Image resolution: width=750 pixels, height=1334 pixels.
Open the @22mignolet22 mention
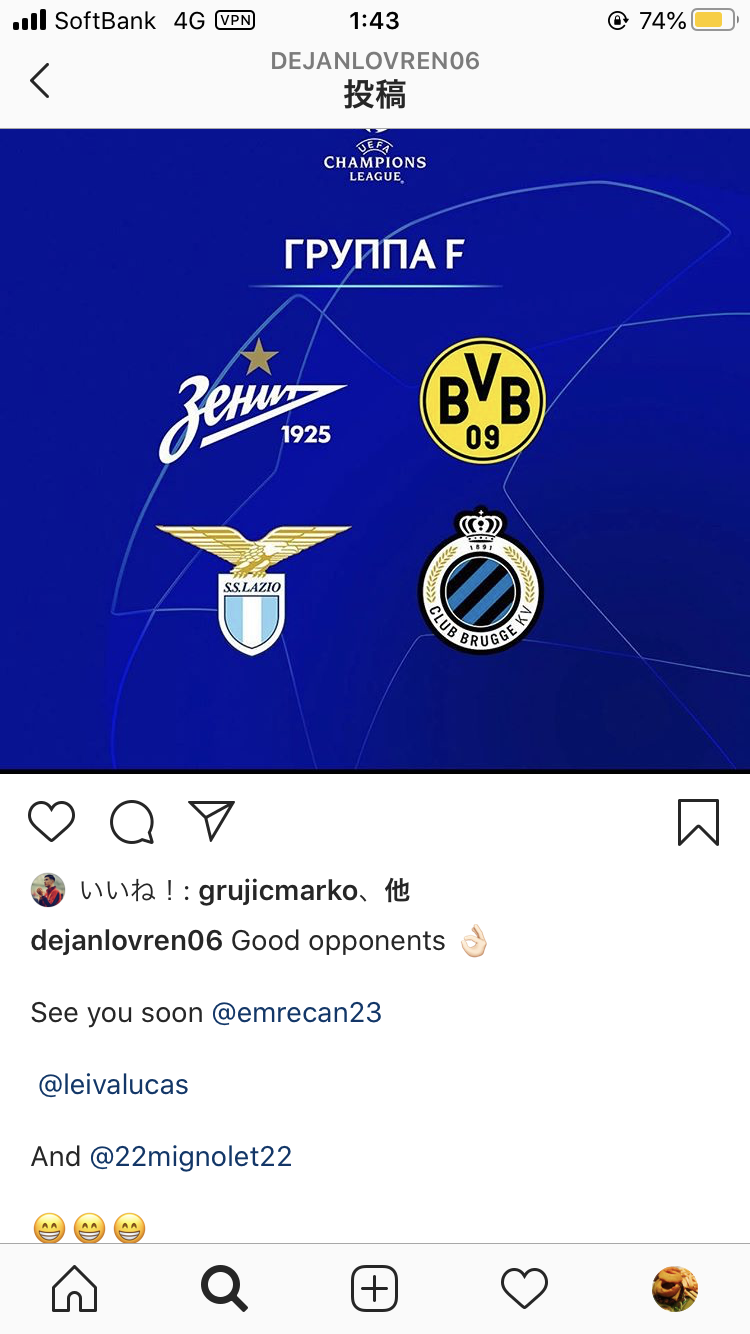click(191, 1157)
